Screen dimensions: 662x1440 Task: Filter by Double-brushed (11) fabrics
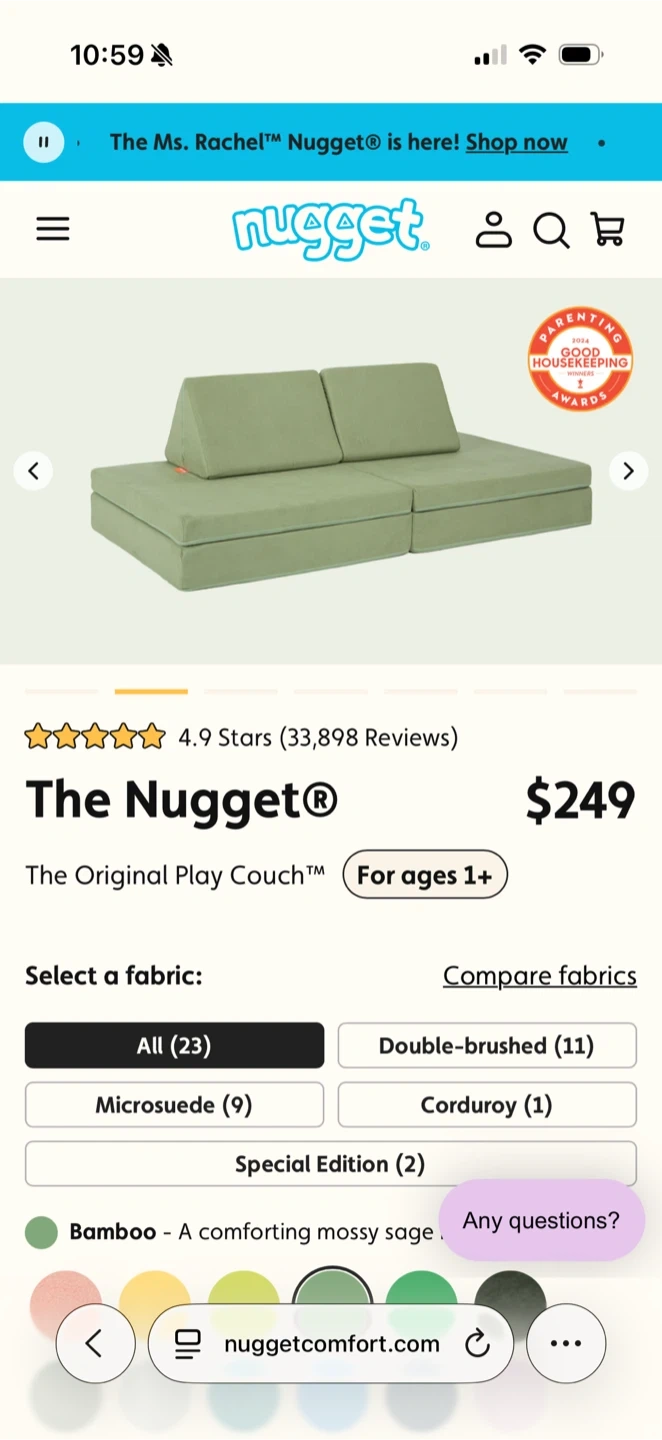486,1045
